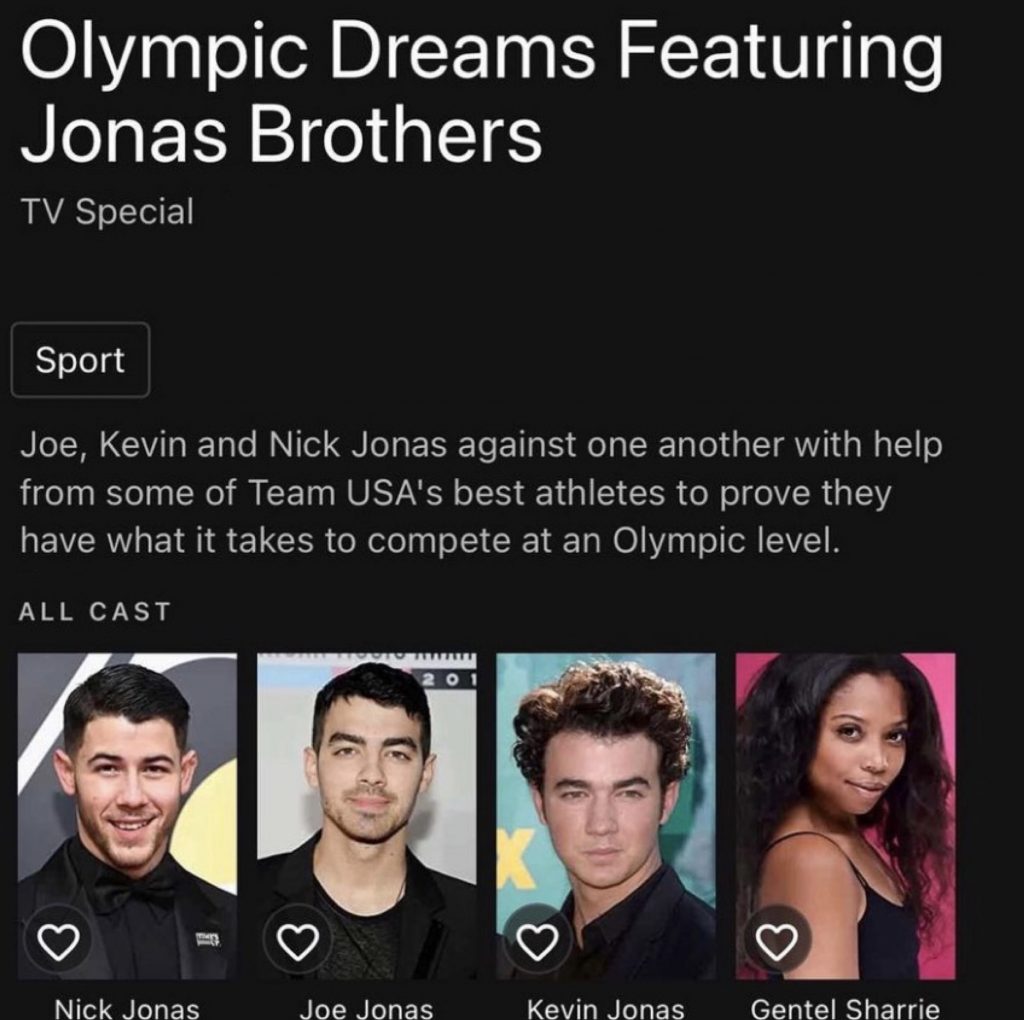View Joe Jonas's cast page
Image resolution: width=1024 pixels, height=1020 pixels.
366,790
